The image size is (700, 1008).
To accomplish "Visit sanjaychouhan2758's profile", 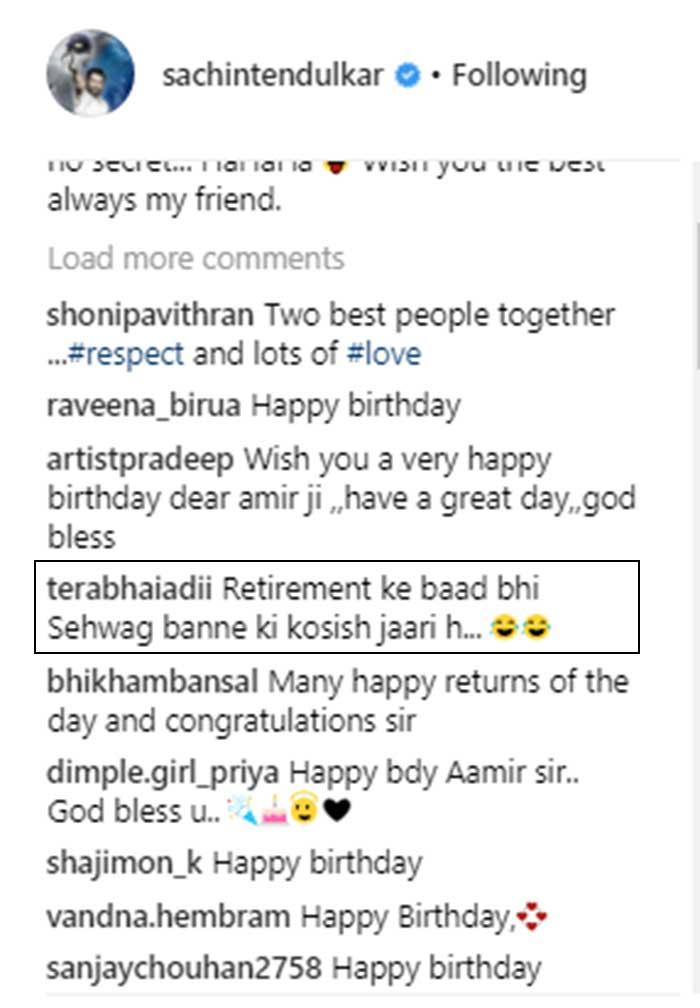I will [185, 968].
